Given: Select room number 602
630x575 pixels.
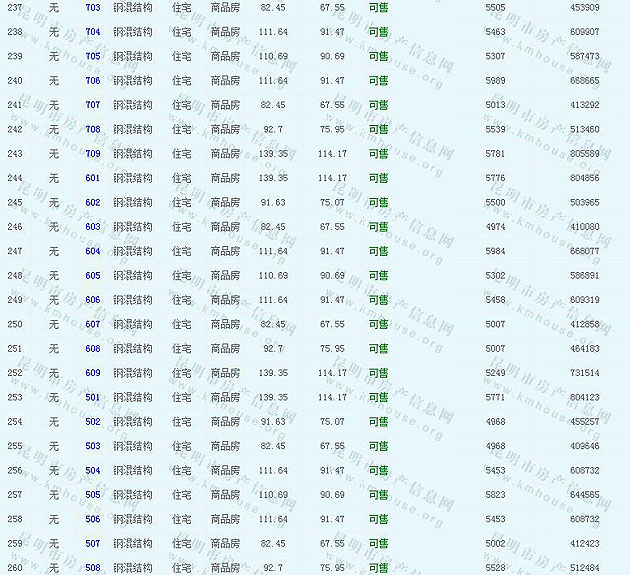Looking at the screenshot, I should tap(93, 203).
